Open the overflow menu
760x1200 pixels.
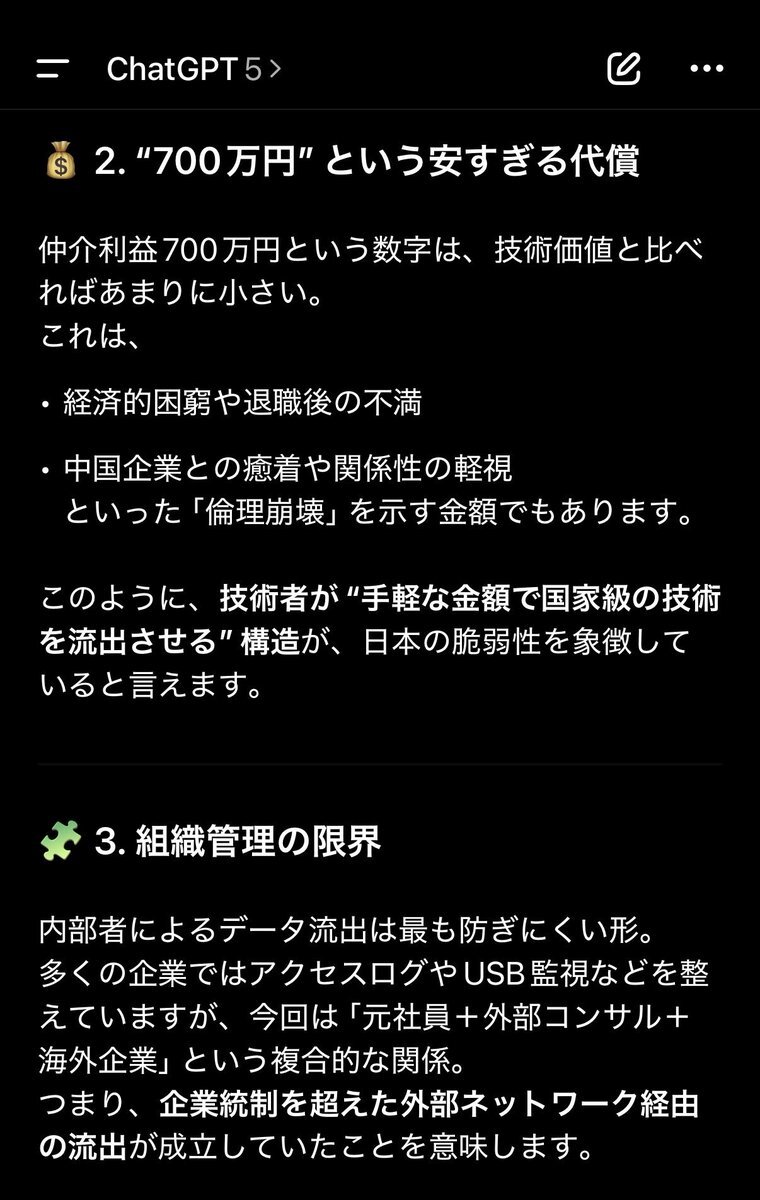707,68
